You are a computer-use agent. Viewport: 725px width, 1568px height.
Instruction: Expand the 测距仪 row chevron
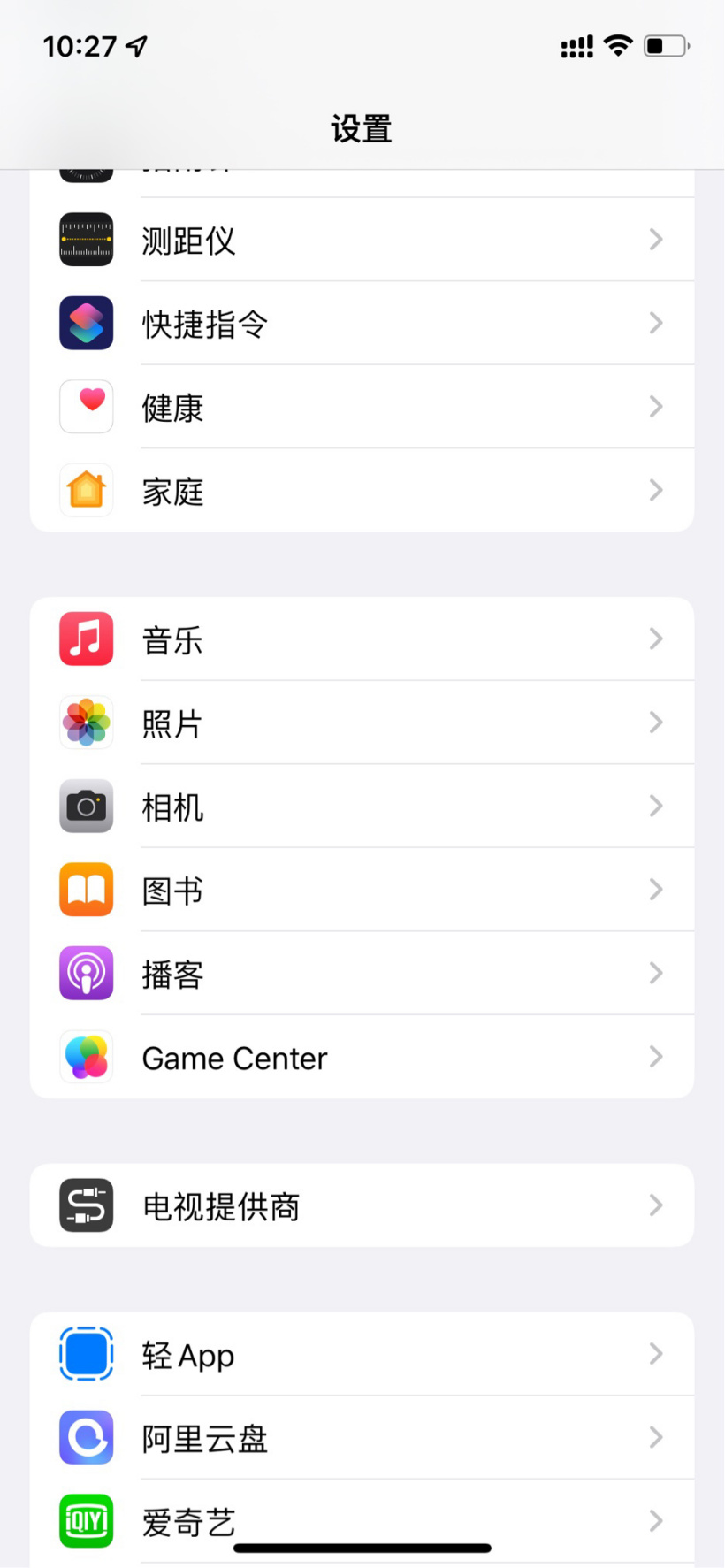655,240
